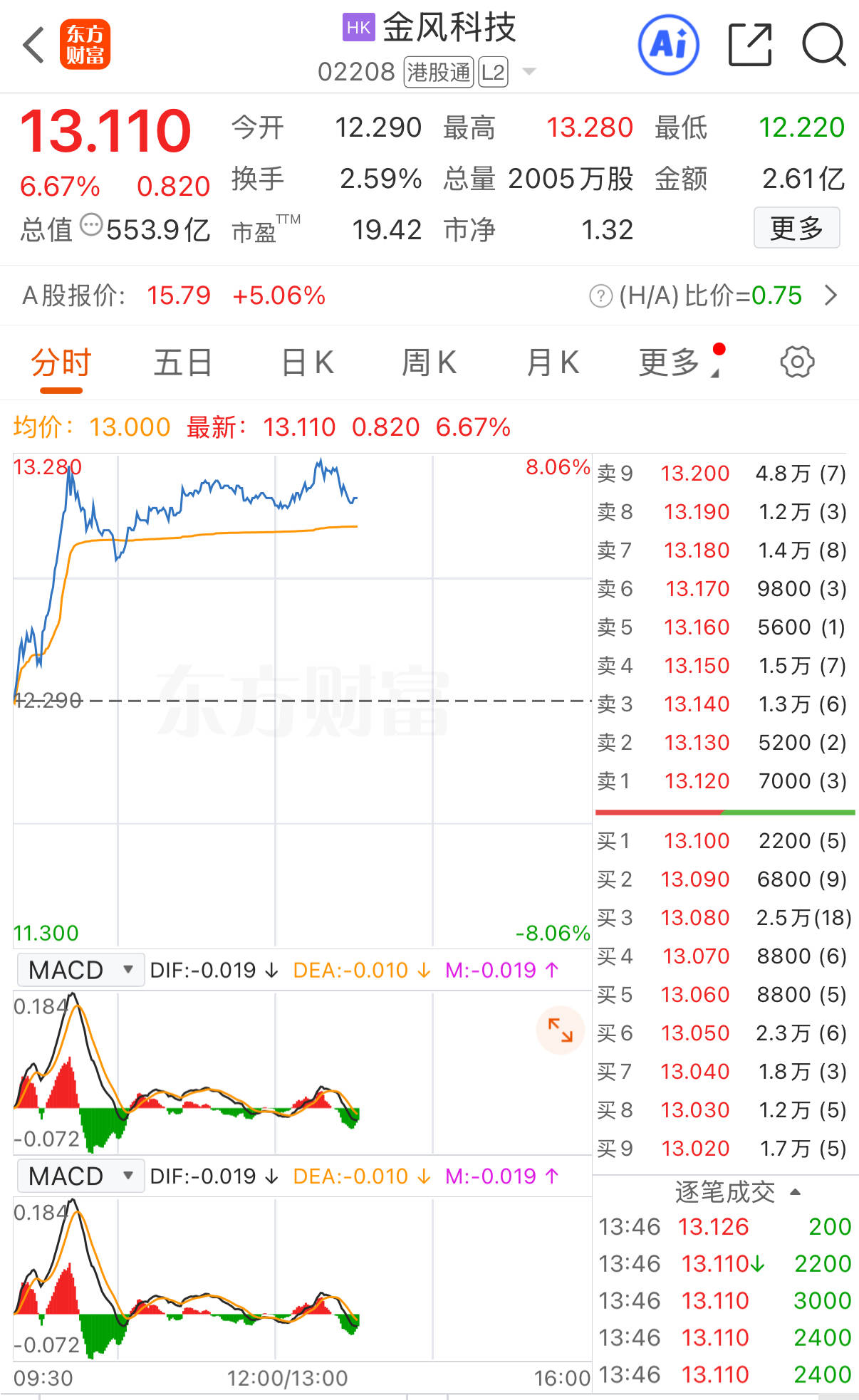
Task: Open the share/export icon
Action: tap(749, 44)
